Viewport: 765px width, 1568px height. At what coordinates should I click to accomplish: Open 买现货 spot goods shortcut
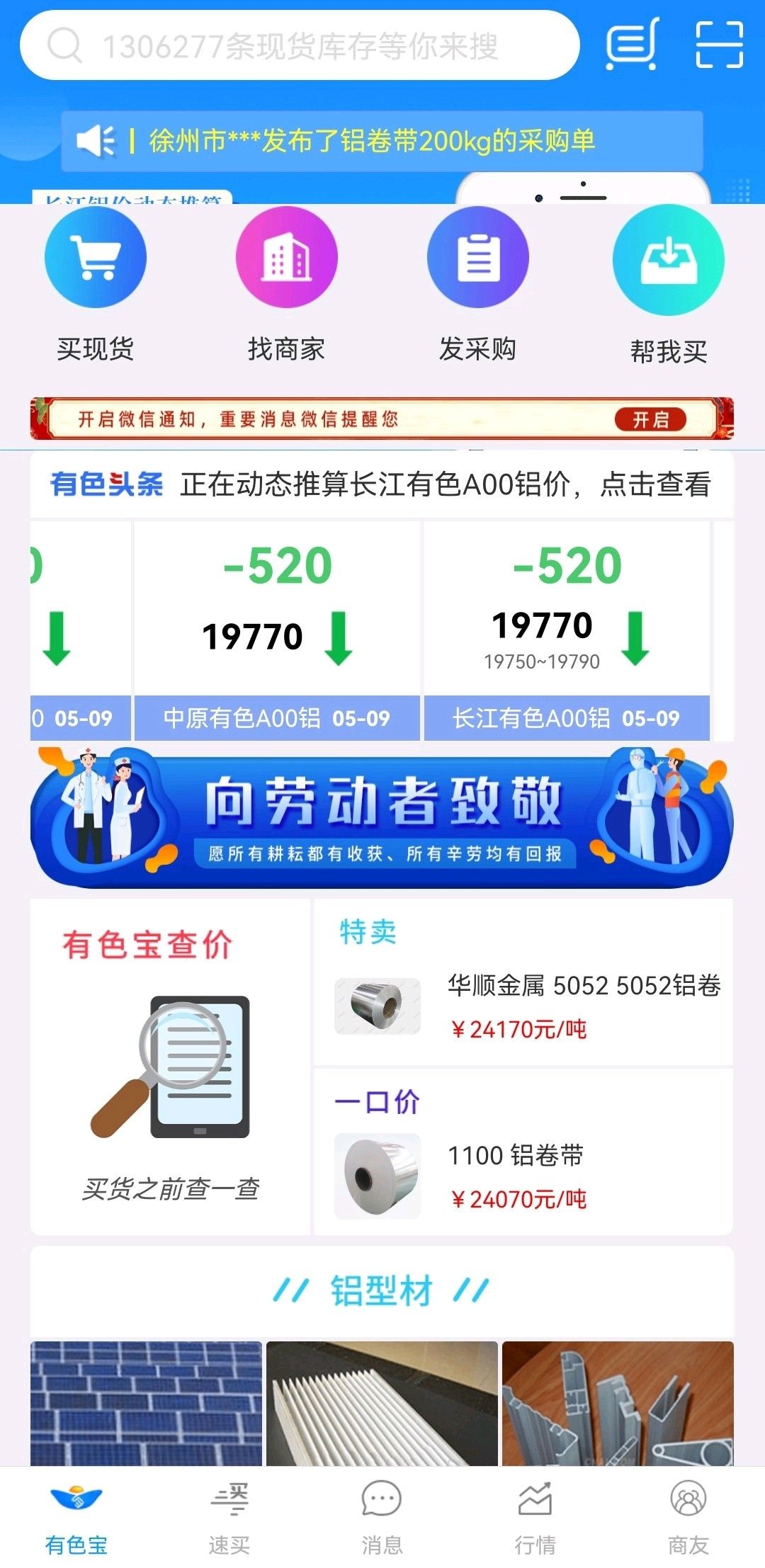[96, 284]
